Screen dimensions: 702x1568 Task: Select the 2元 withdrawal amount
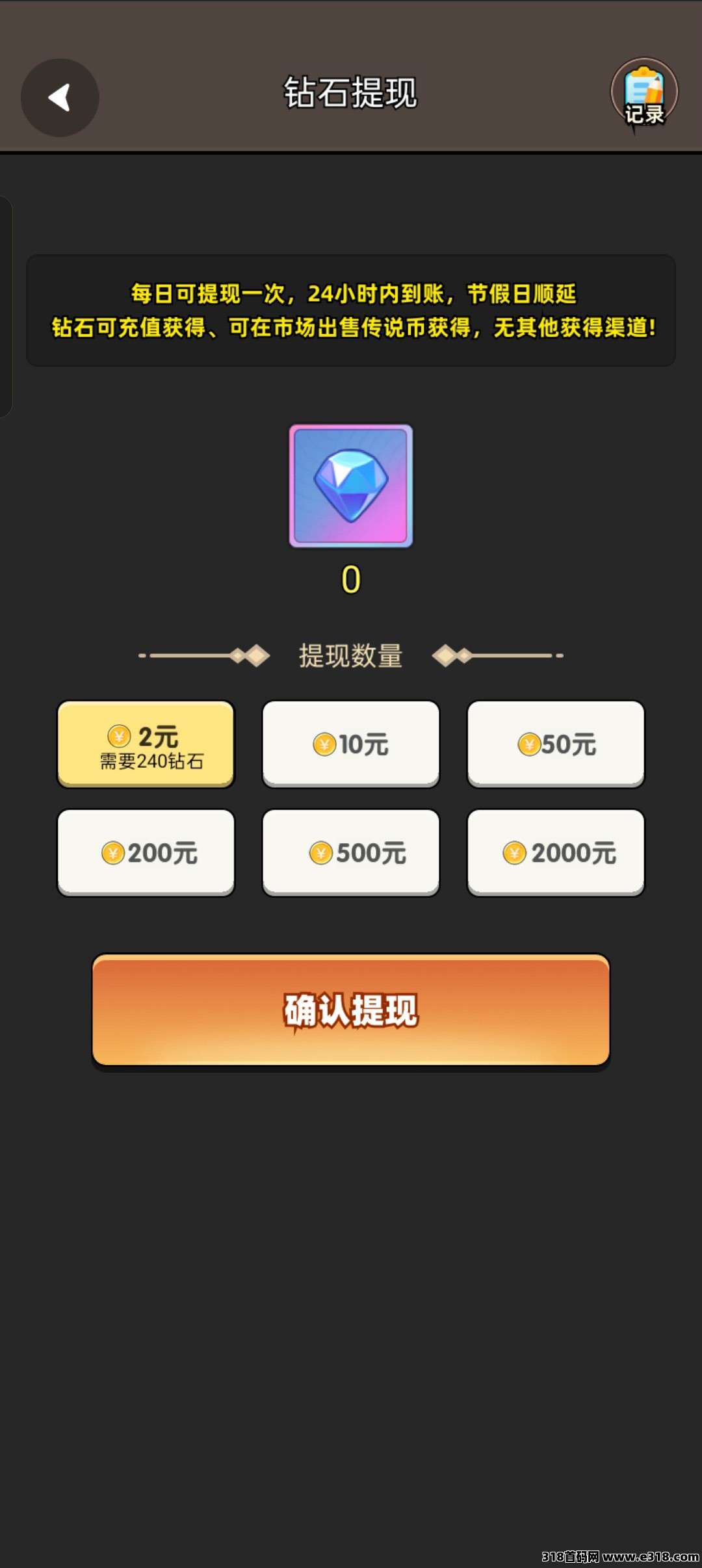(146, 744)
